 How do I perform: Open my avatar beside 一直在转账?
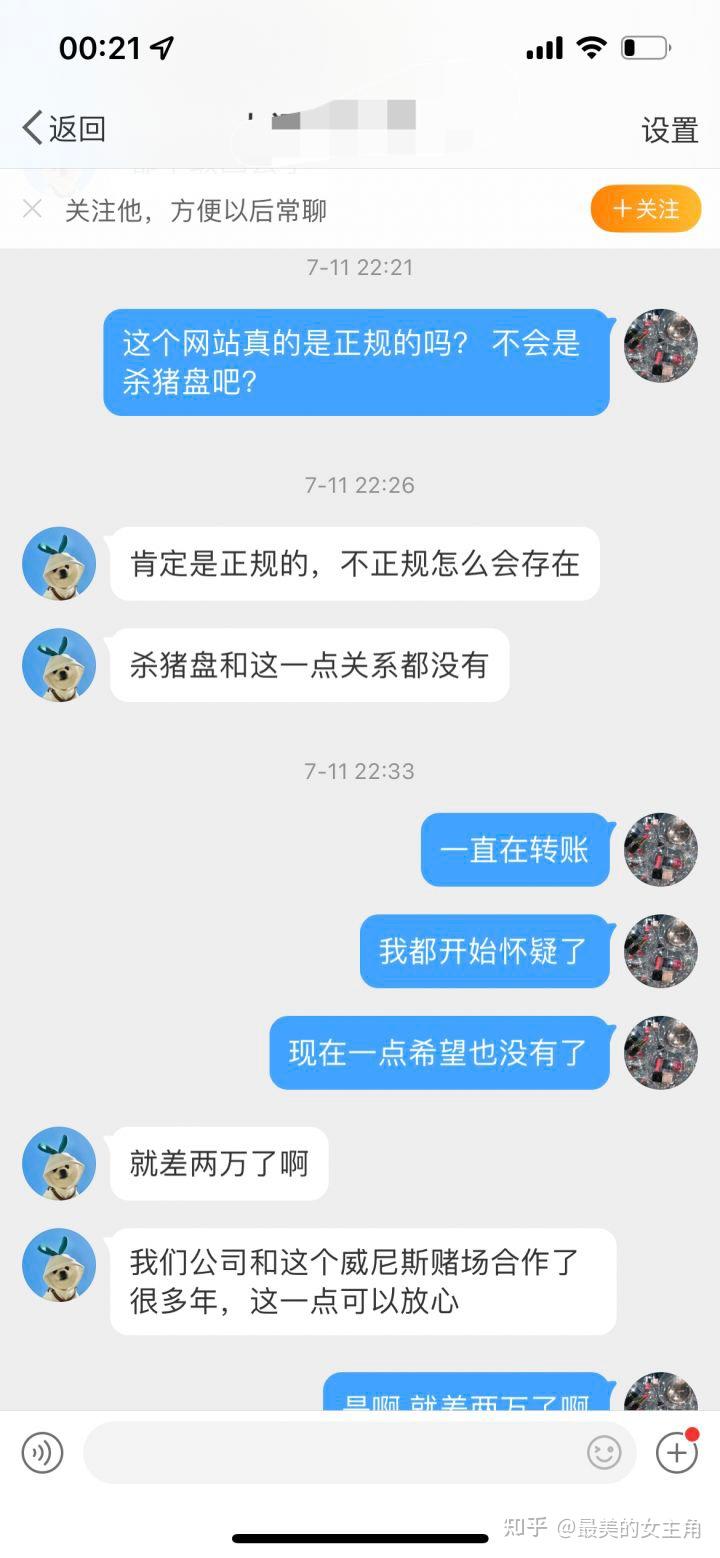[x=661, y=850]
